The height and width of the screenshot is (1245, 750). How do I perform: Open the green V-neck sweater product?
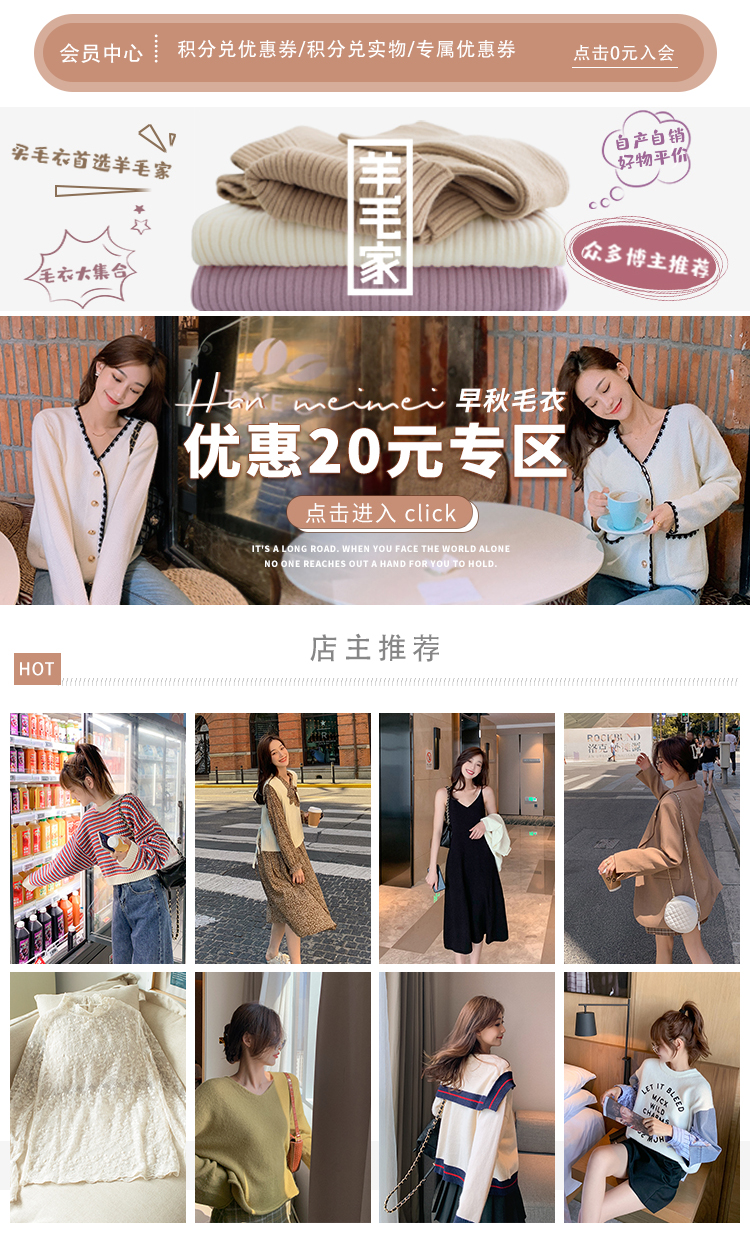tap(282, 1097)
